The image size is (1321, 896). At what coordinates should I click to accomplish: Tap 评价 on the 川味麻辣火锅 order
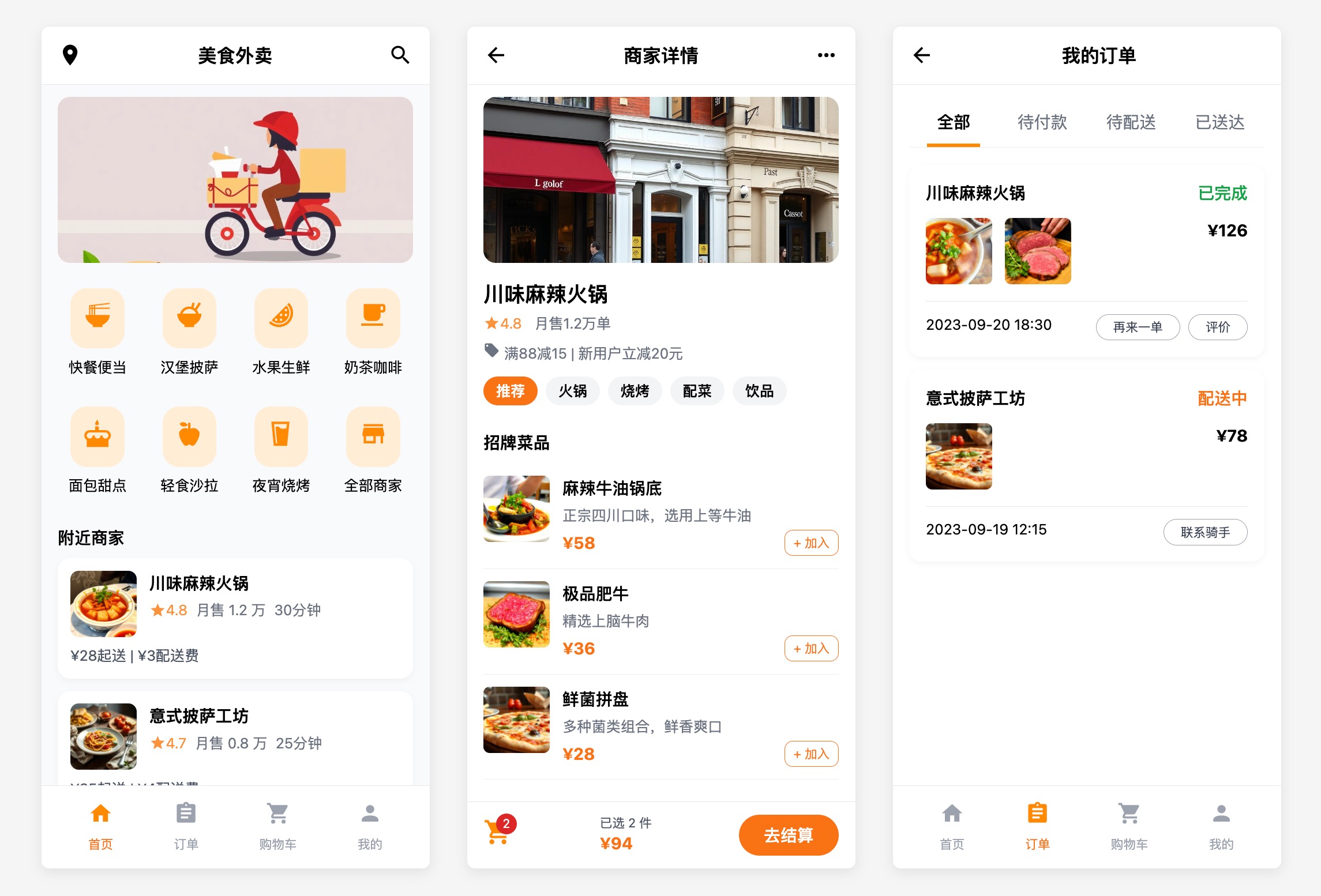coord(1218,327)
